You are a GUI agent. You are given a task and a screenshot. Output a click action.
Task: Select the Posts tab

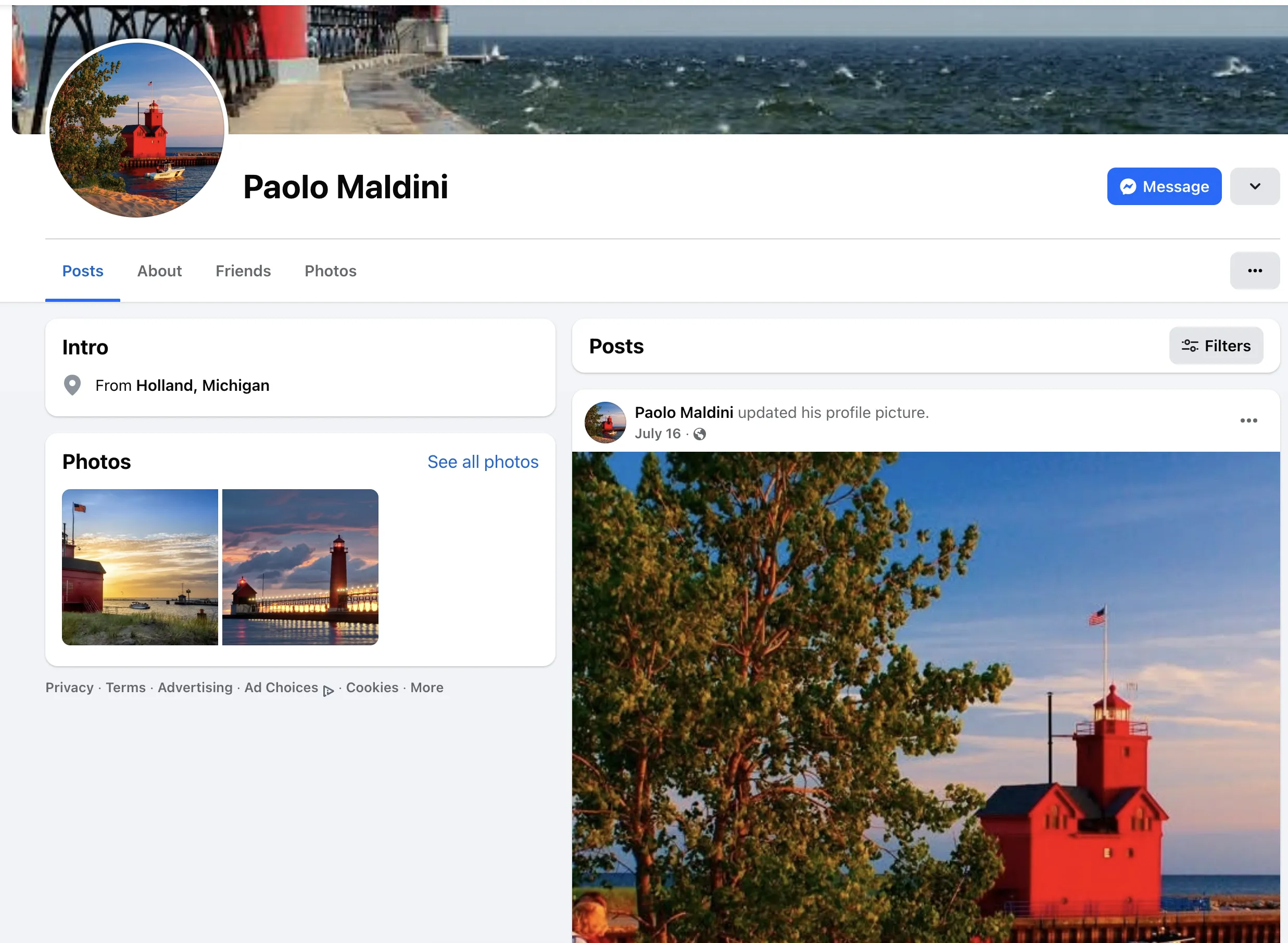point(83,271)
